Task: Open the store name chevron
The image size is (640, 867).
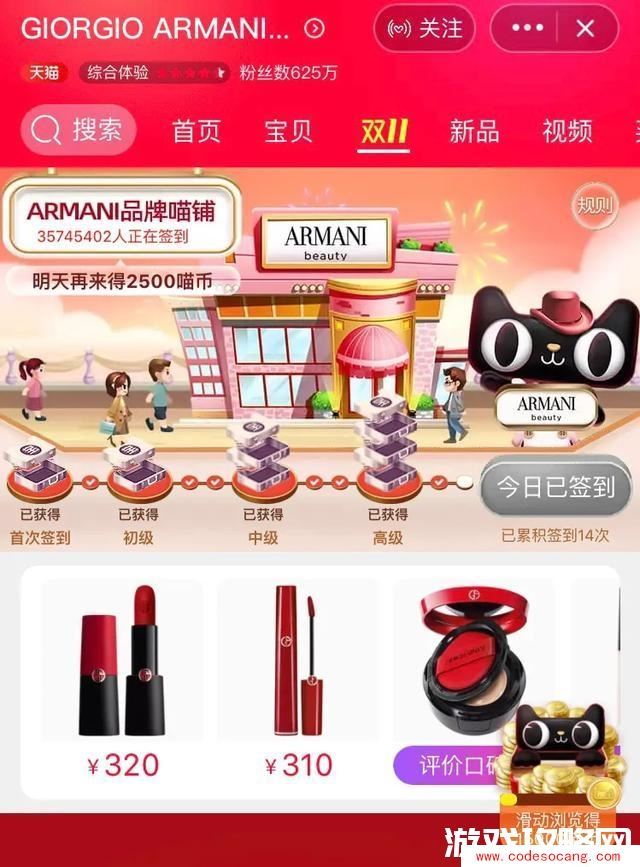Action: (315, 28)
